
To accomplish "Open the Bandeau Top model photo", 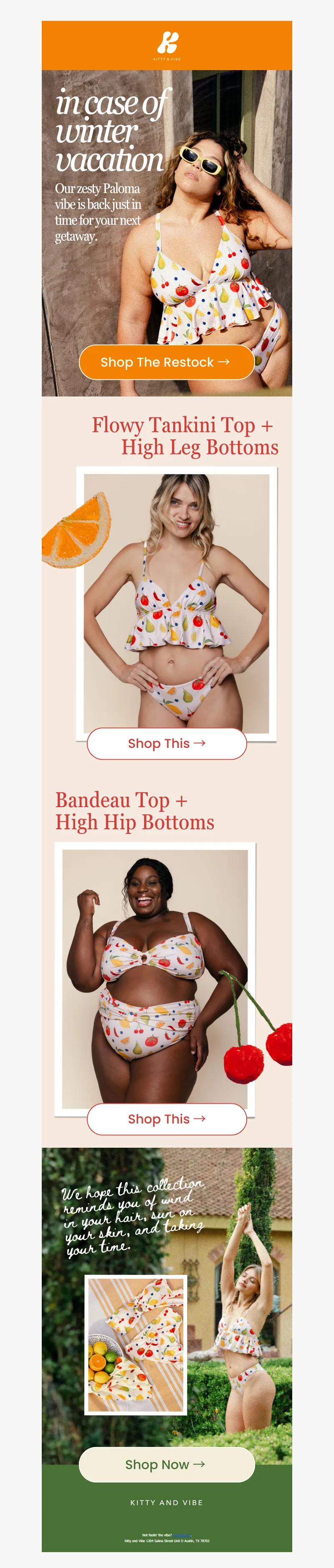I will 155,974.
